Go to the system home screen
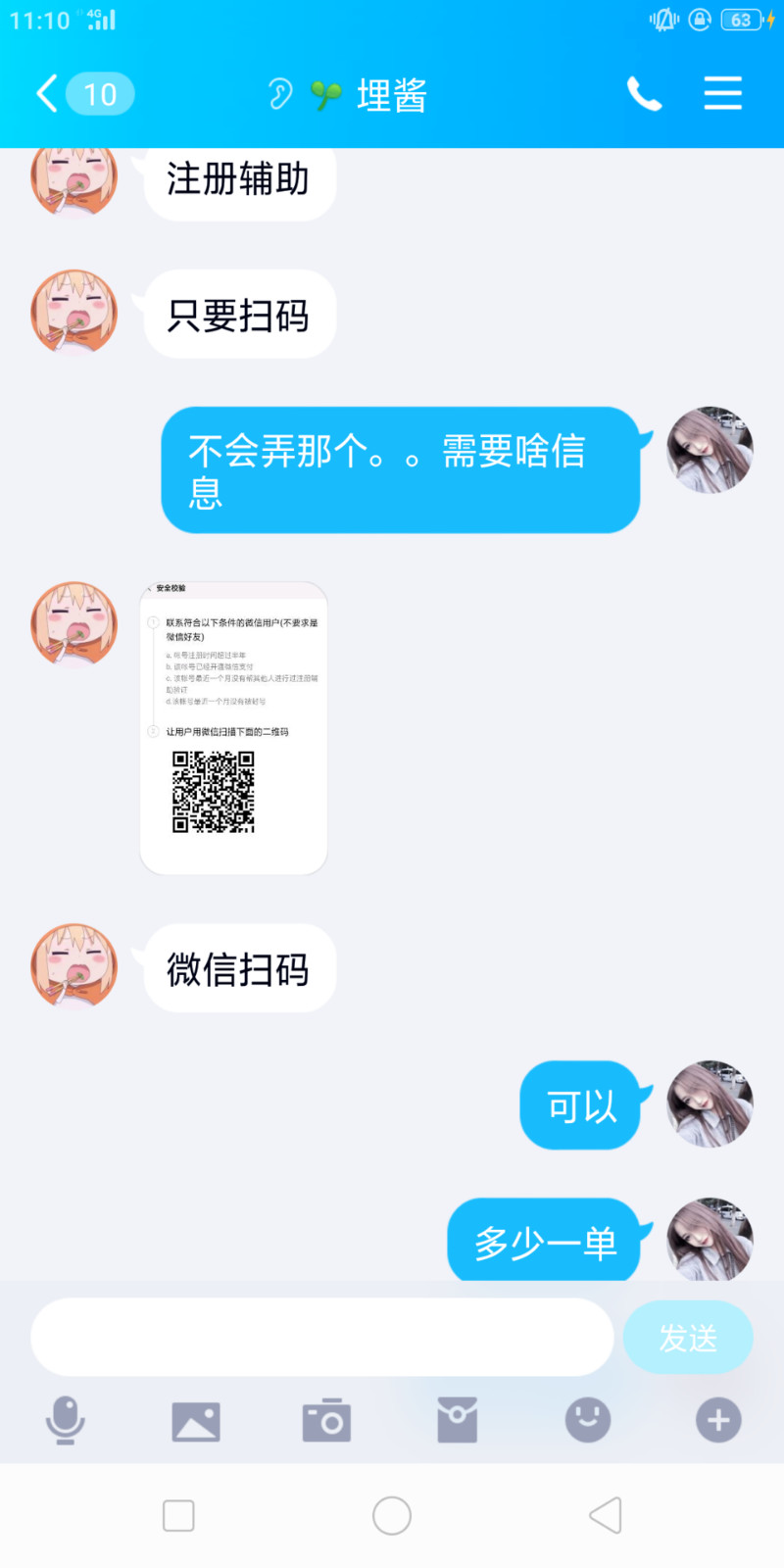The height and width of the screenshot is (1568, 784). pyautogui.click(x=392, y=1515)
